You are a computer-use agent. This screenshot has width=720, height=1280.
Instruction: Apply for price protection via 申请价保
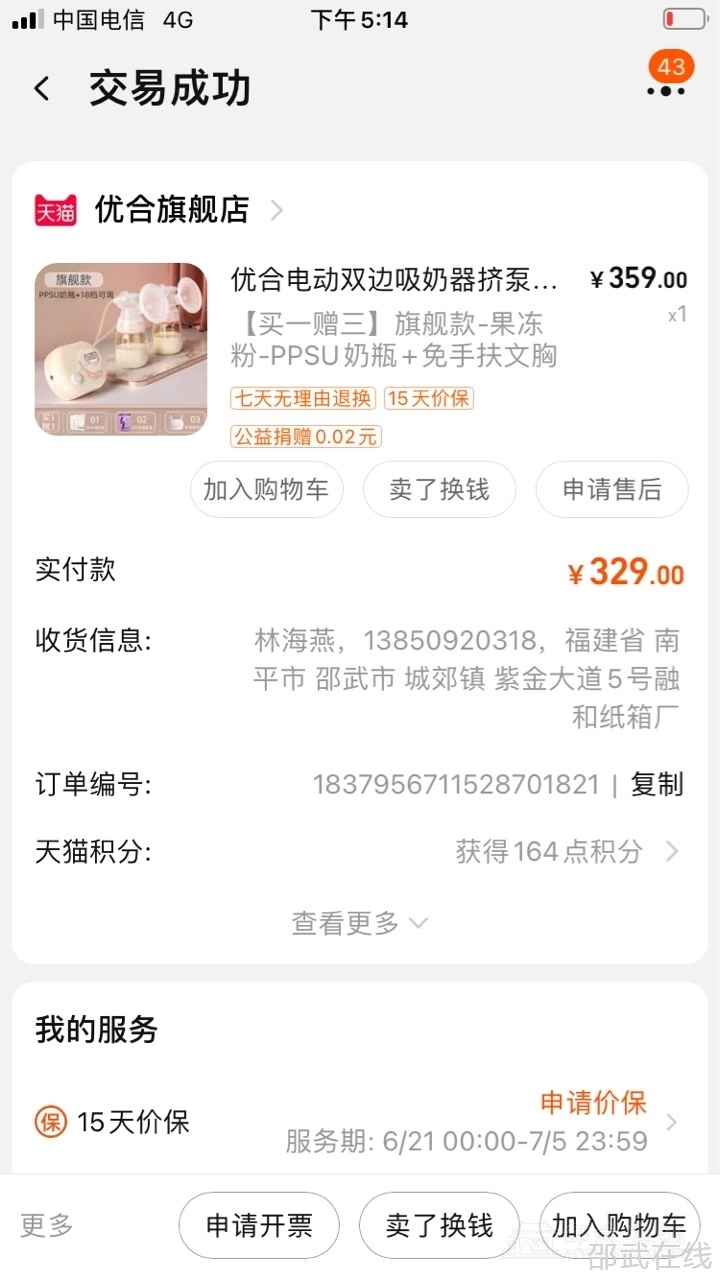594,1103
